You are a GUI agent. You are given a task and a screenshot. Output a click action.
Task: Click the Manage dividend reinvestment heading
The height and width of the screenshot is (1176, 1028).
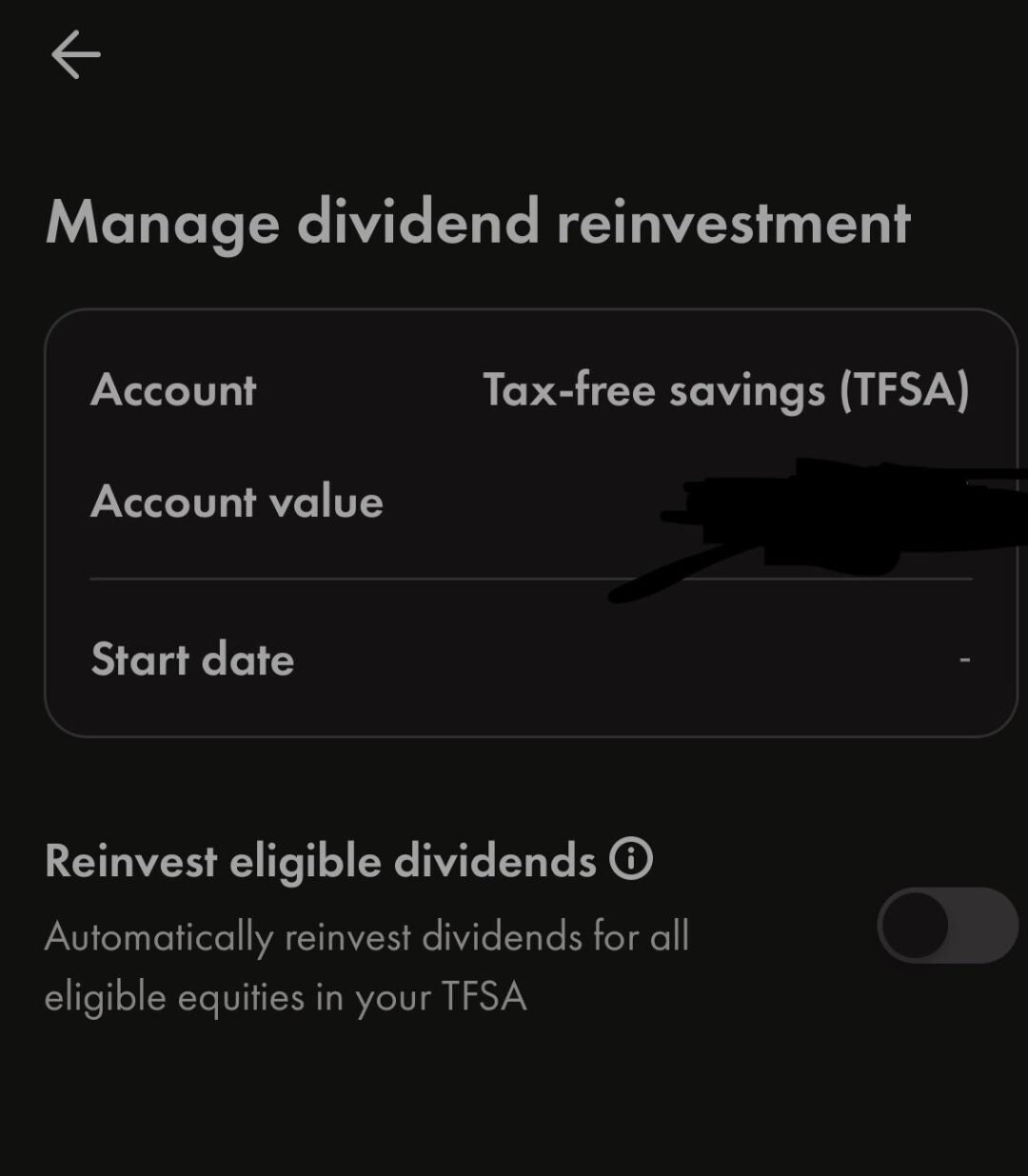479,223
